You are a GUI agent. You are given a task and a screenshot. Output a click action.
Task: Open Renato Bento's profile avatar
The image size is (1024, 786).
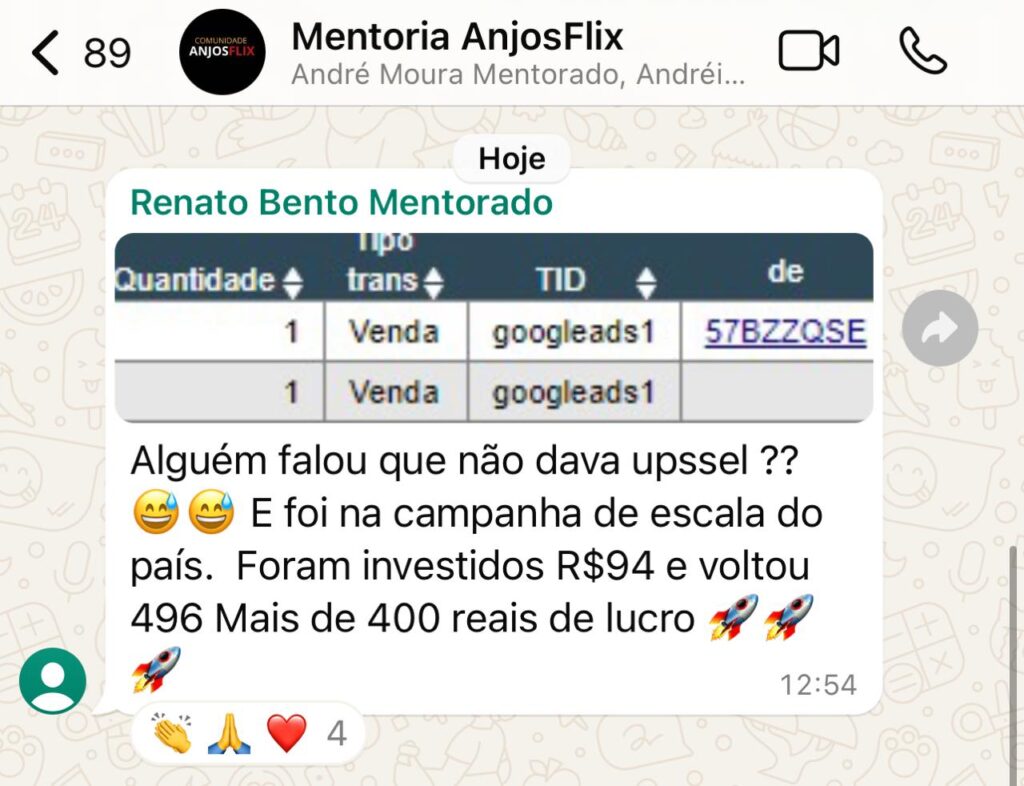pos(53,680)
